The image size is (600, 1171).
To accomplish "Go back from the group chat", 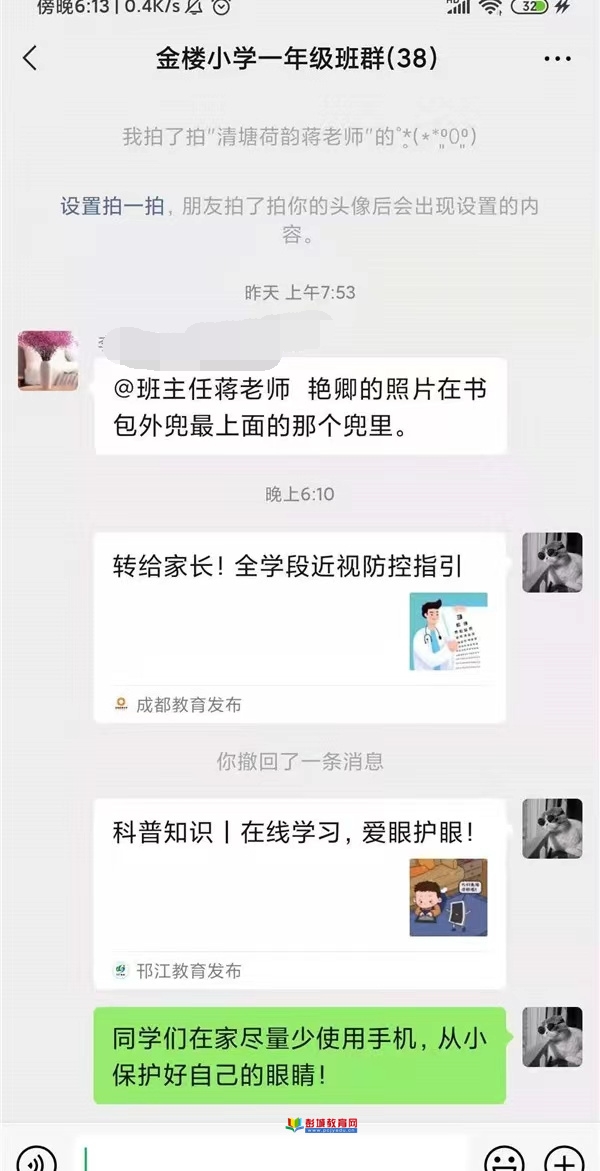I will (x=30, y=59).
